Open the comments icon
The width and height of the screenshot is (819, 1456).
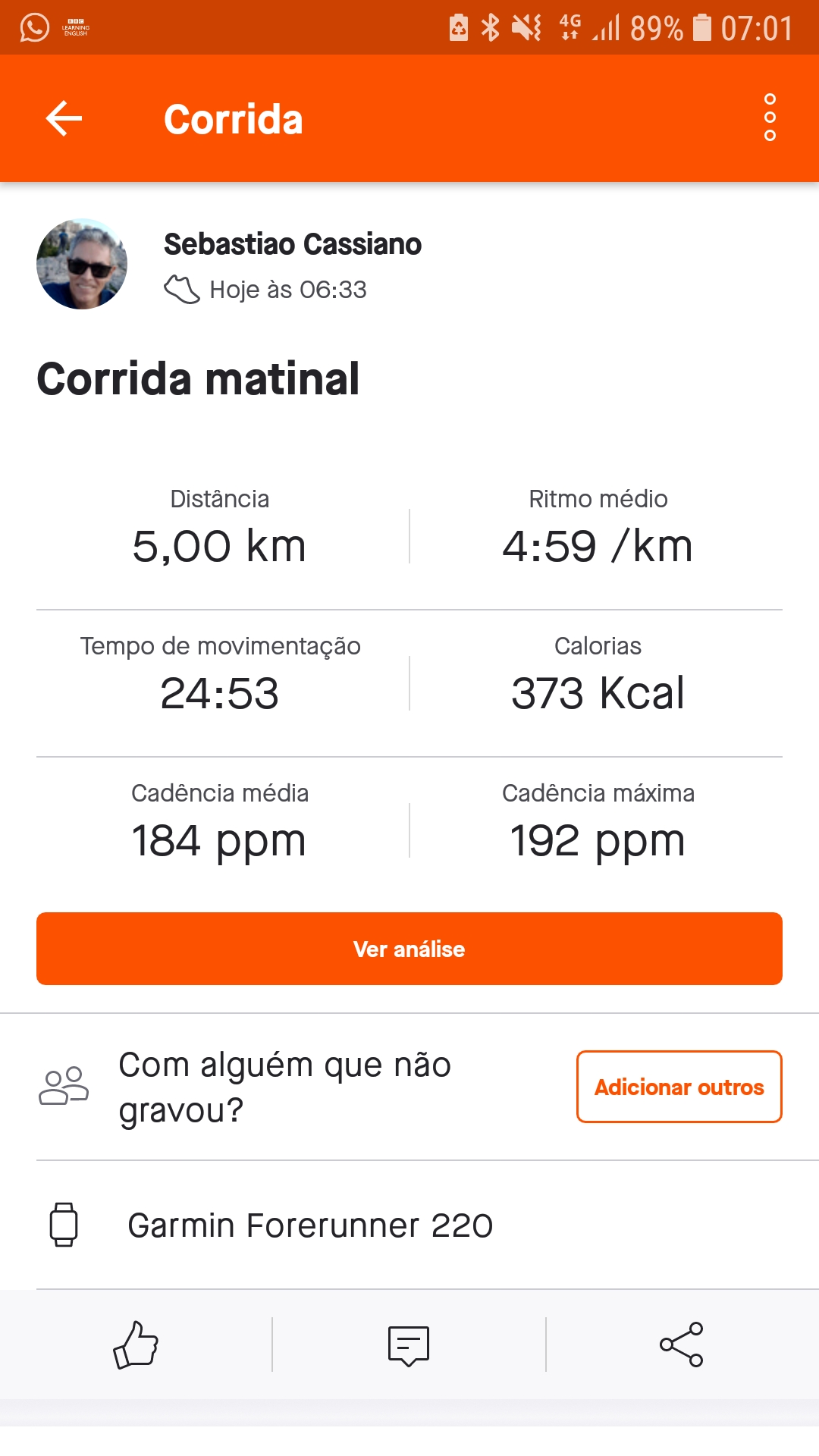pyautogui.click(x=409, y=1345)
